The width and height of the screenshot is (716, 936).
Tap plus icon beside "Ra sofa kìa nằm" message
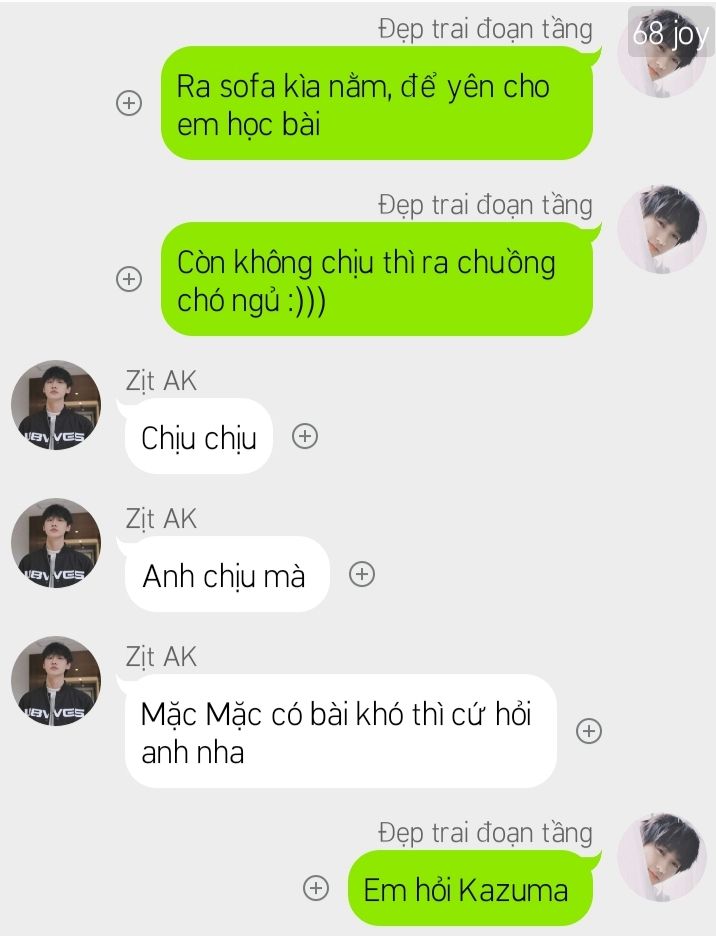pyautogui.click(x=129, y=103)
